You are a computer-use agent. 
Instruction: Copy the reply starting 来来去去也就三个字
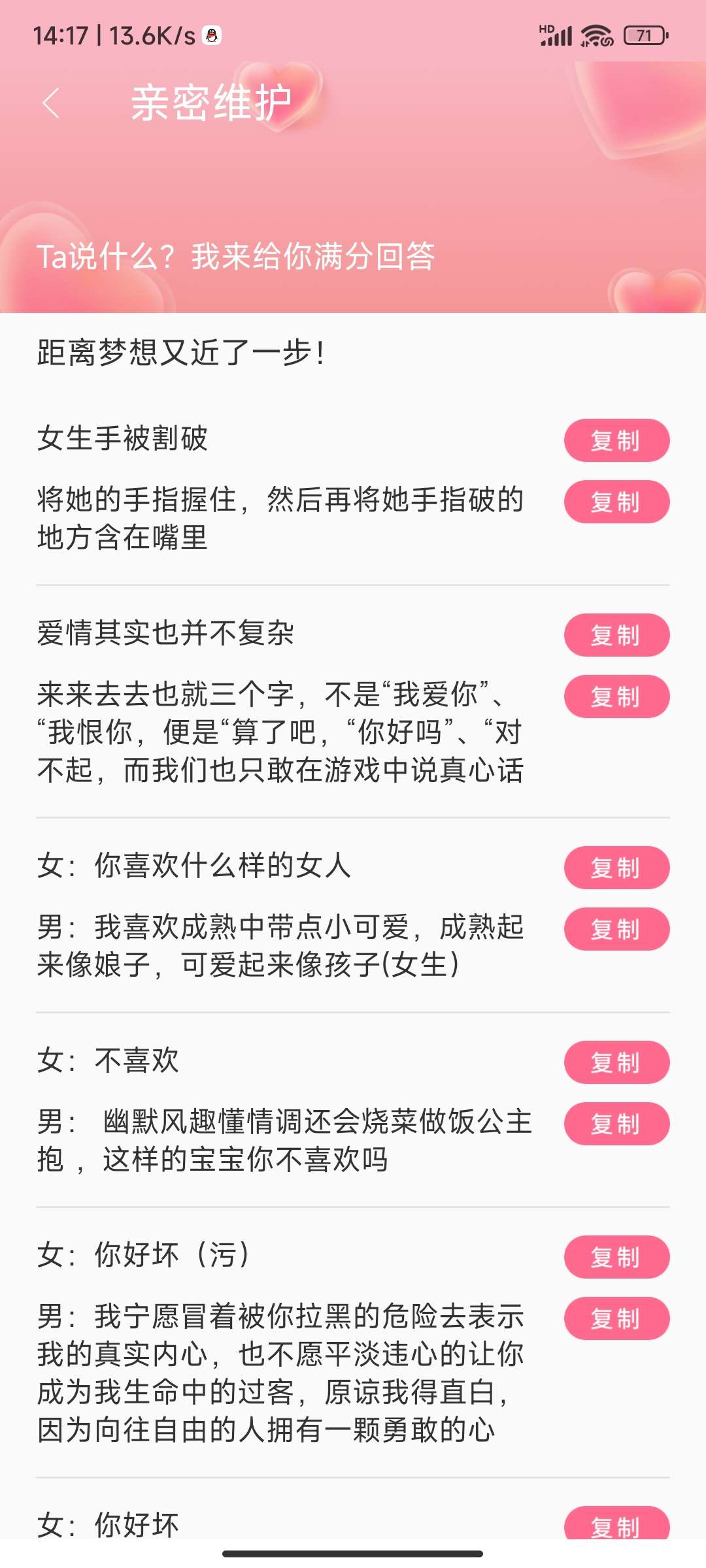(616, 696)
